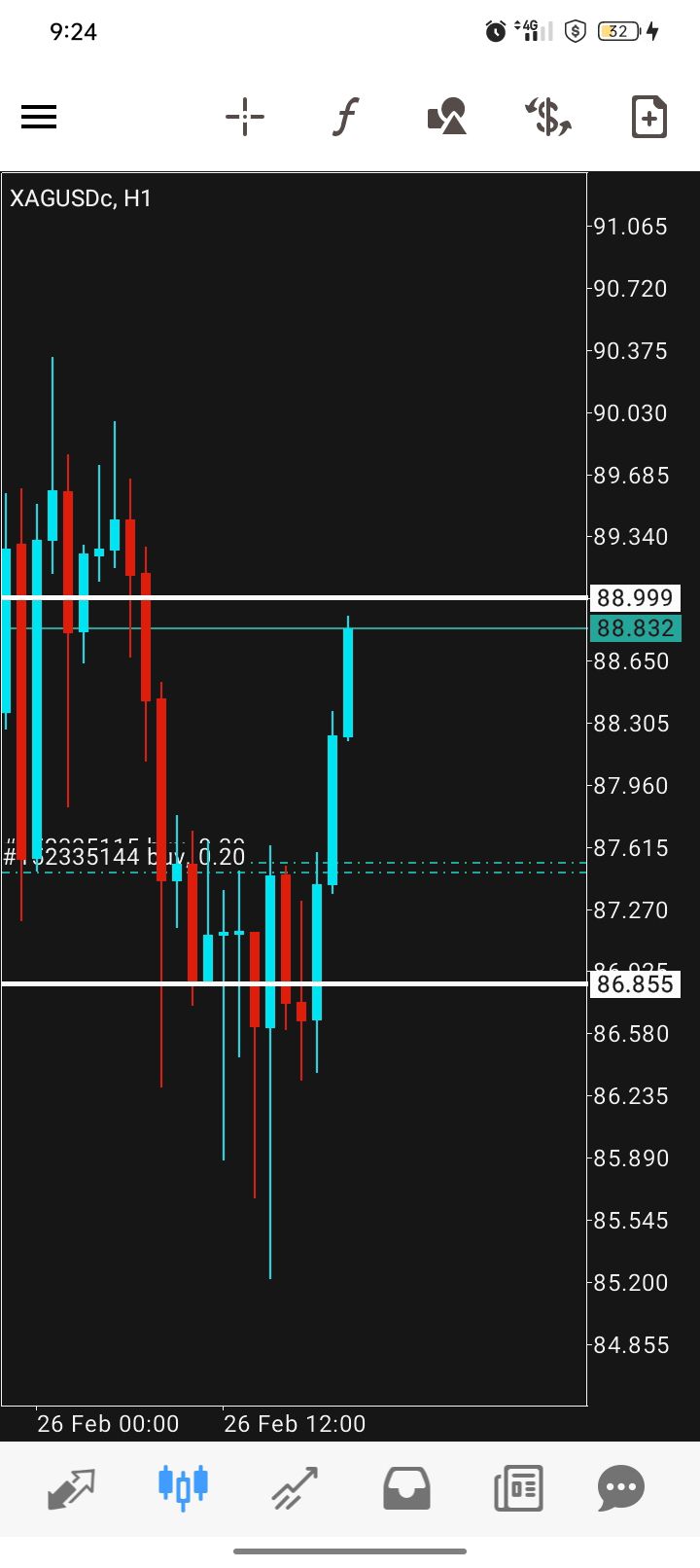Screen dimensions: 700x1568
Task: Open the hamburger side menu
Action: 39,118
